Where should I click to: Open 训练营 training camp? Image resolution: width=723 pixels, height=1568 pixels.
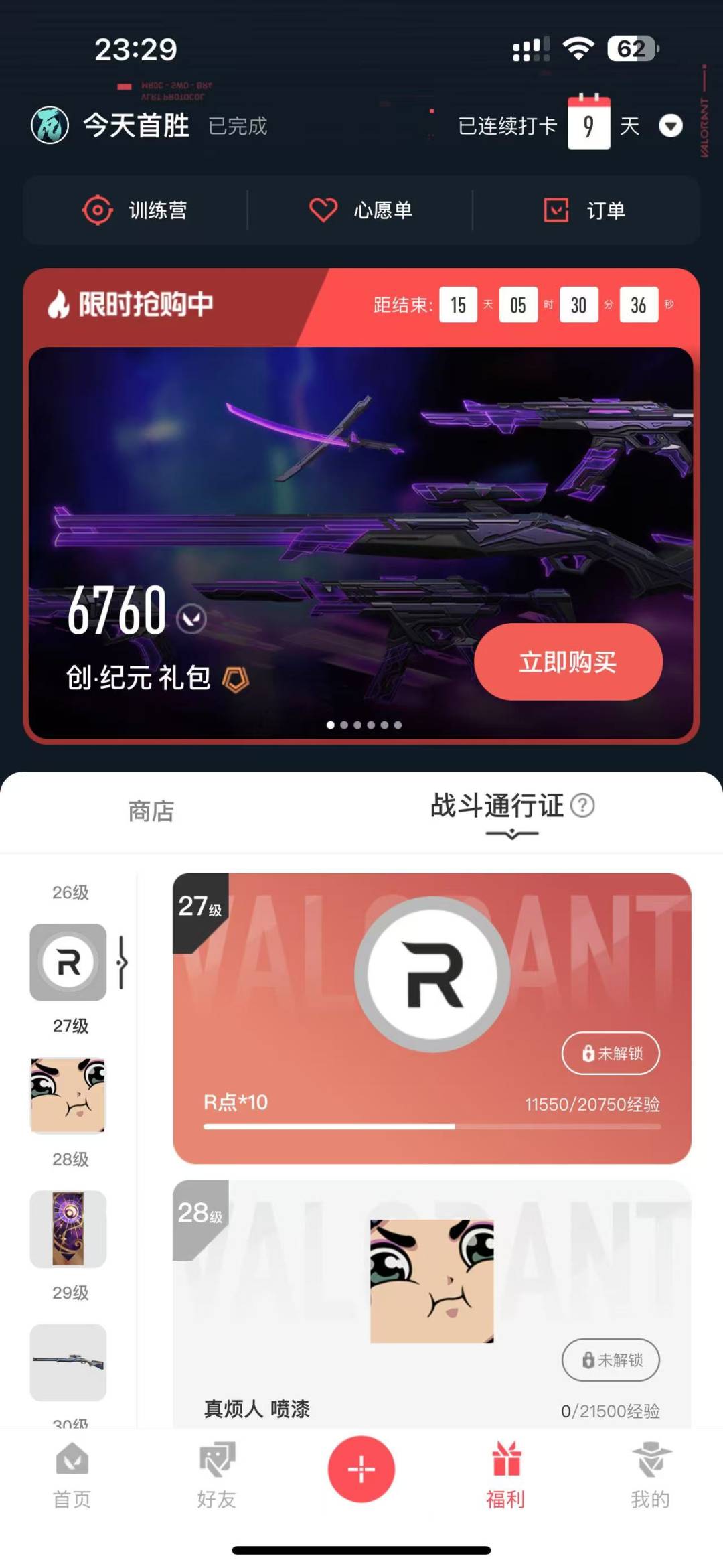coord(135,210)
